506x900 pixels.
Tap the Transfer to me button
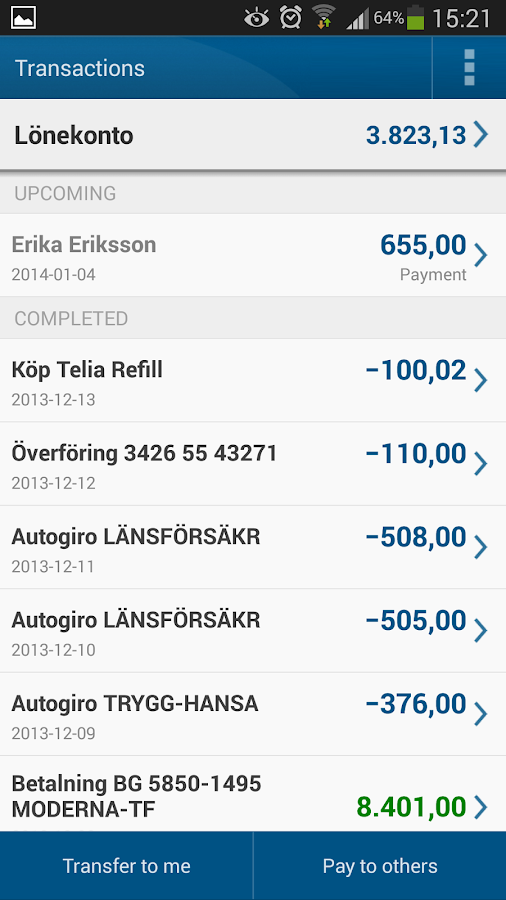point(126,866)
